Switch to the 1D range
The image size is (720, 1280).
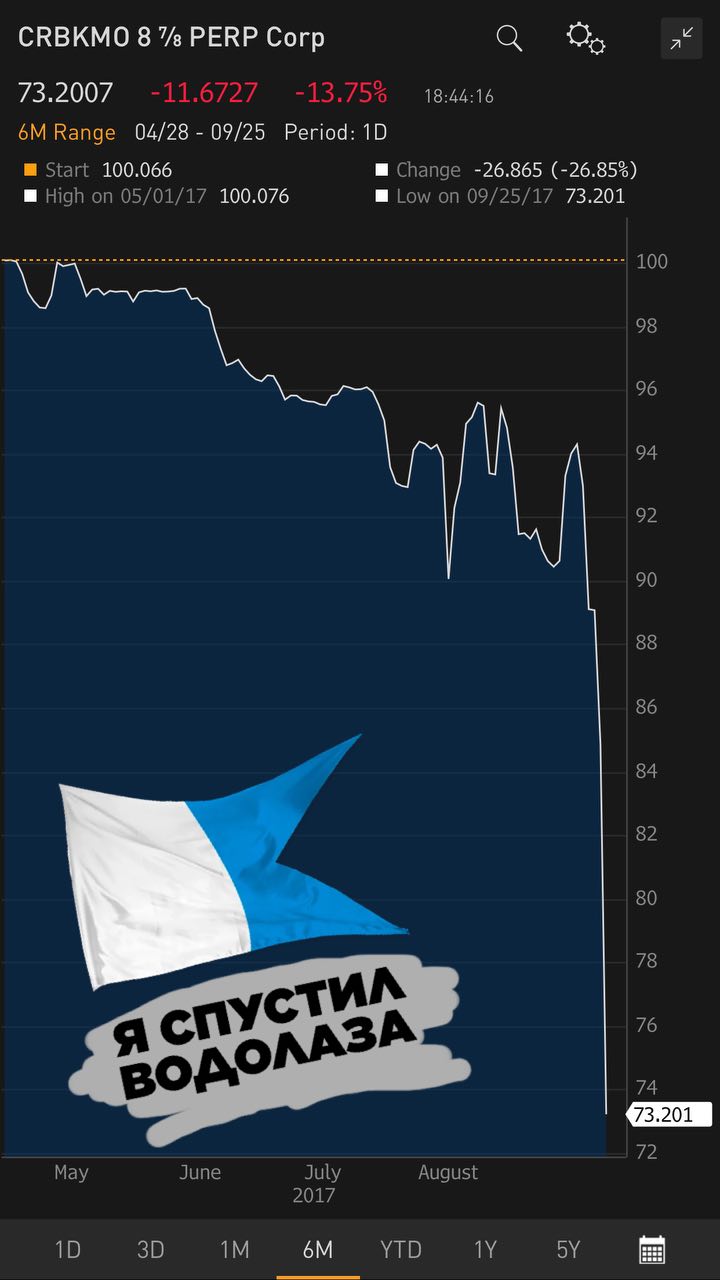click(x=67, y=1249)
